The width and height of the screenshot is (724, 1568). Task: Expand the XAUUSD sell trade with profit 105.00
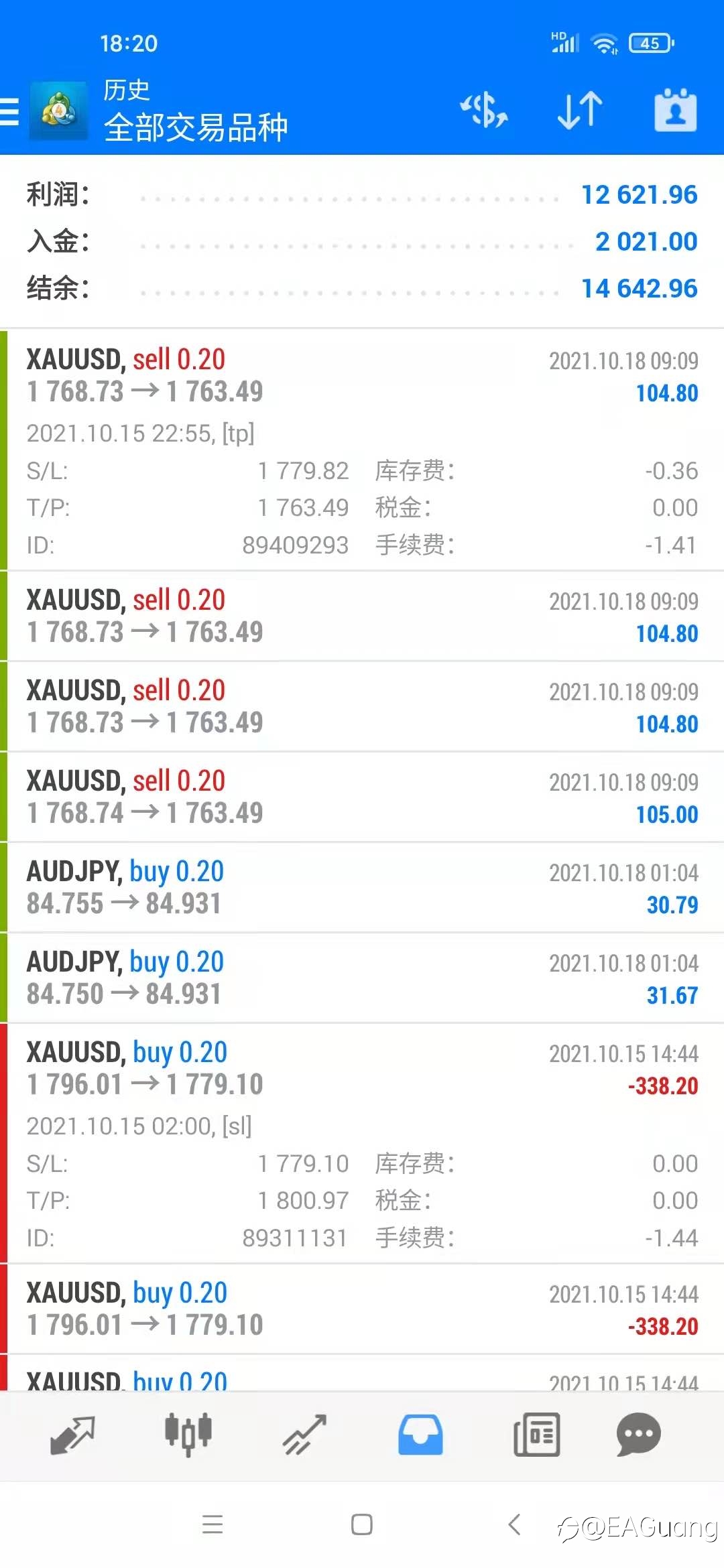[362, 797]
